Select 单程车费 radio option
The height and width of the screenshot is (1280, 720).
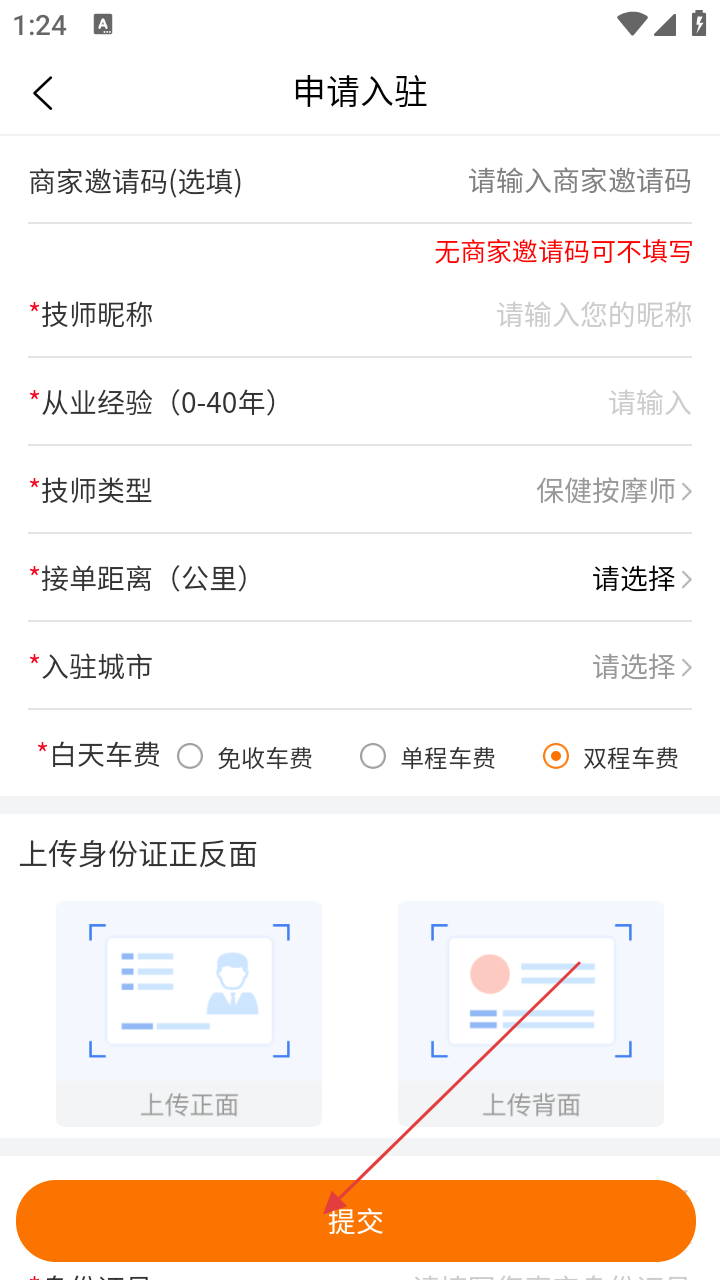pos(373,757)
